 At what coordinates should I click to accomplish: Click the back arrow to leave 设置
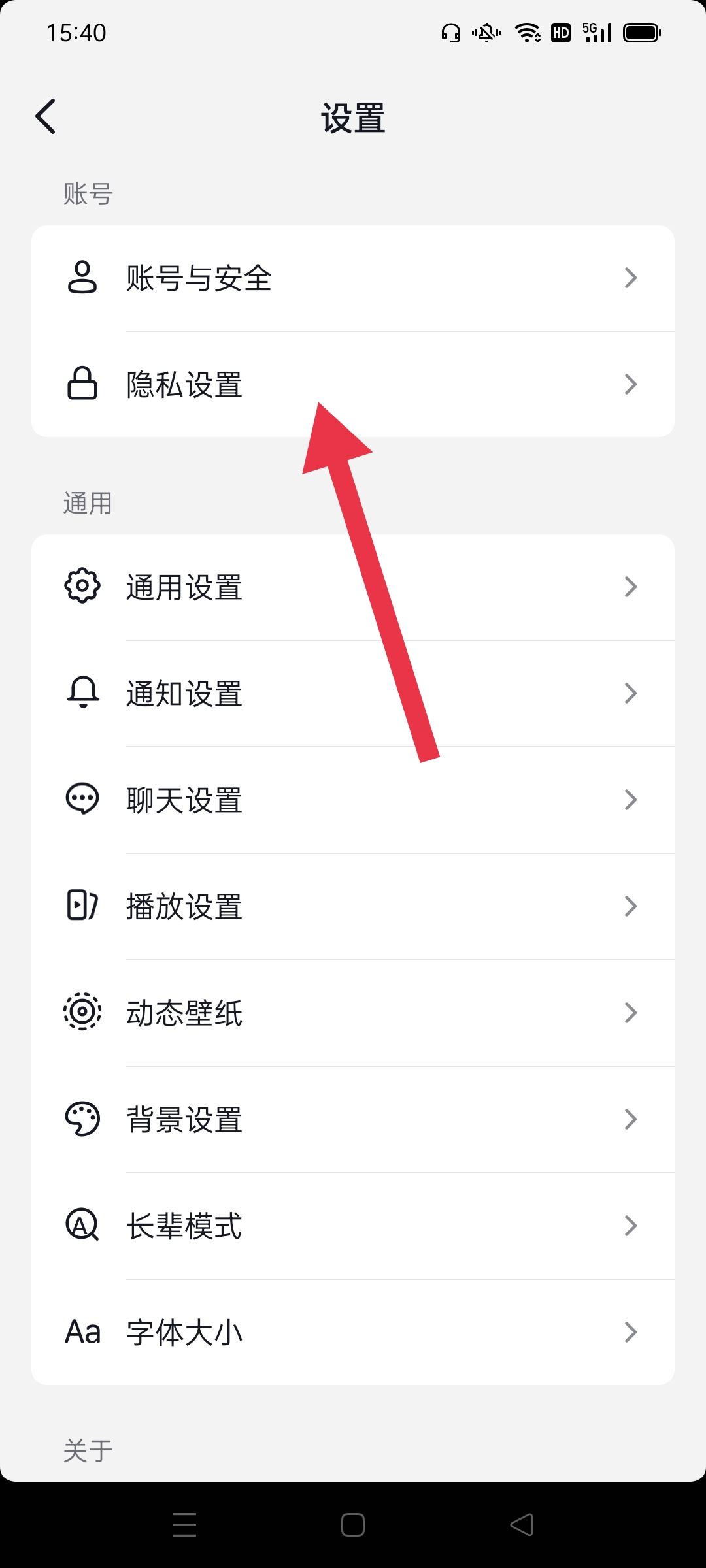pos(46,116)
